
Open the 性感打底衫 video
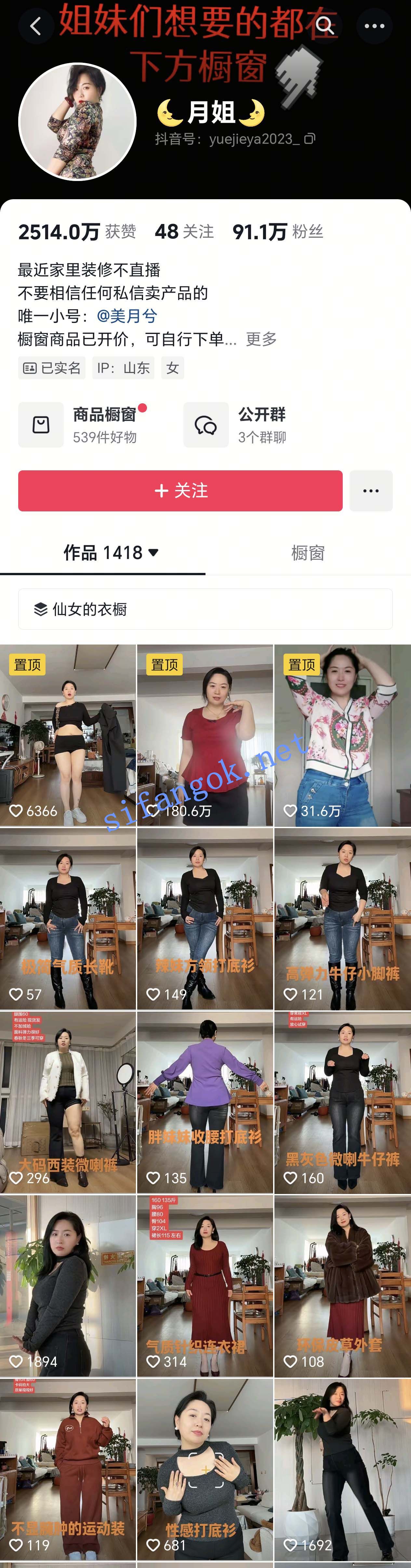click(x=205, y=1470)
